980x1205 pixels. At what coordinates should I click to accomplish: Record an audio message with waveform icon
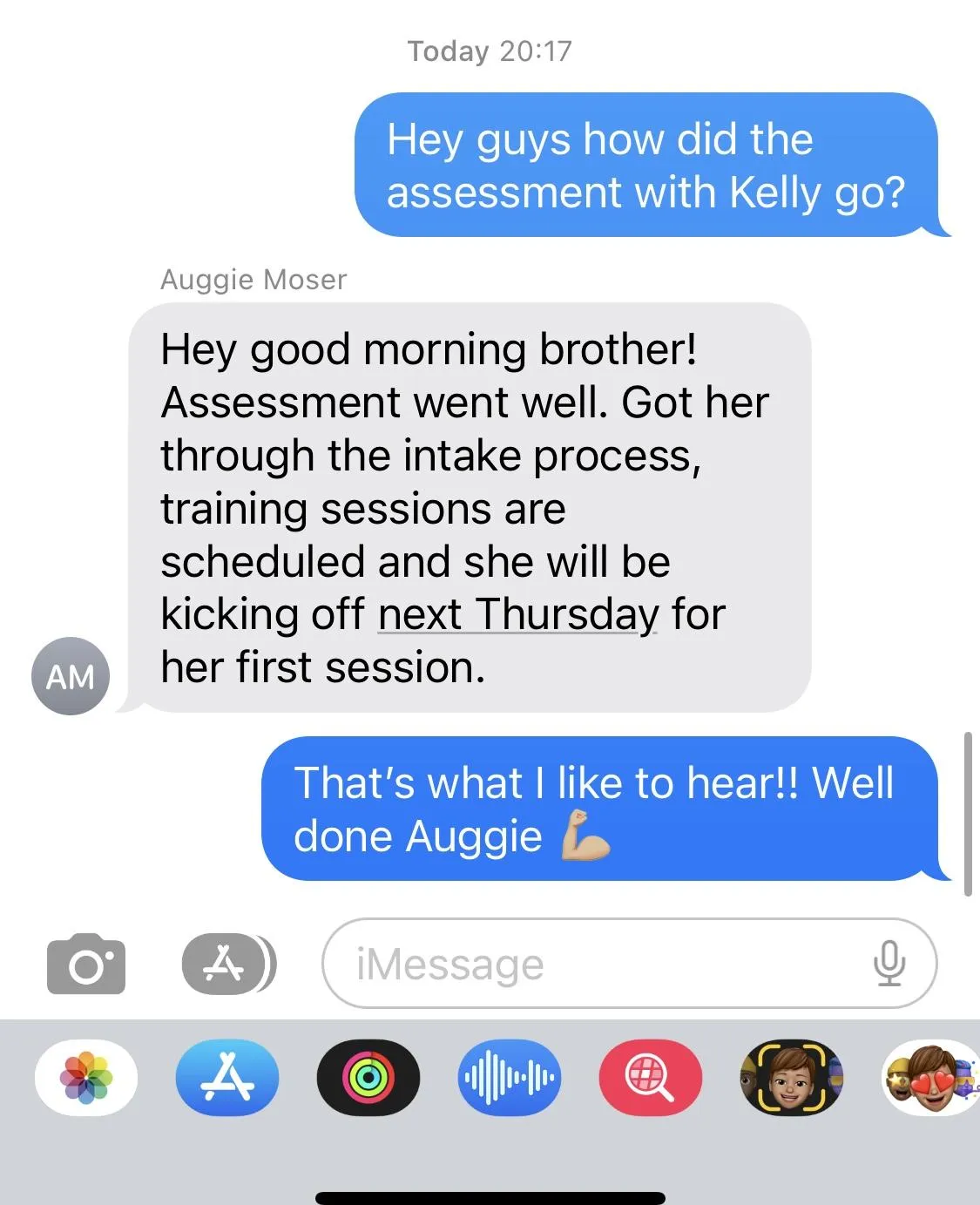tap(510, 1078)
